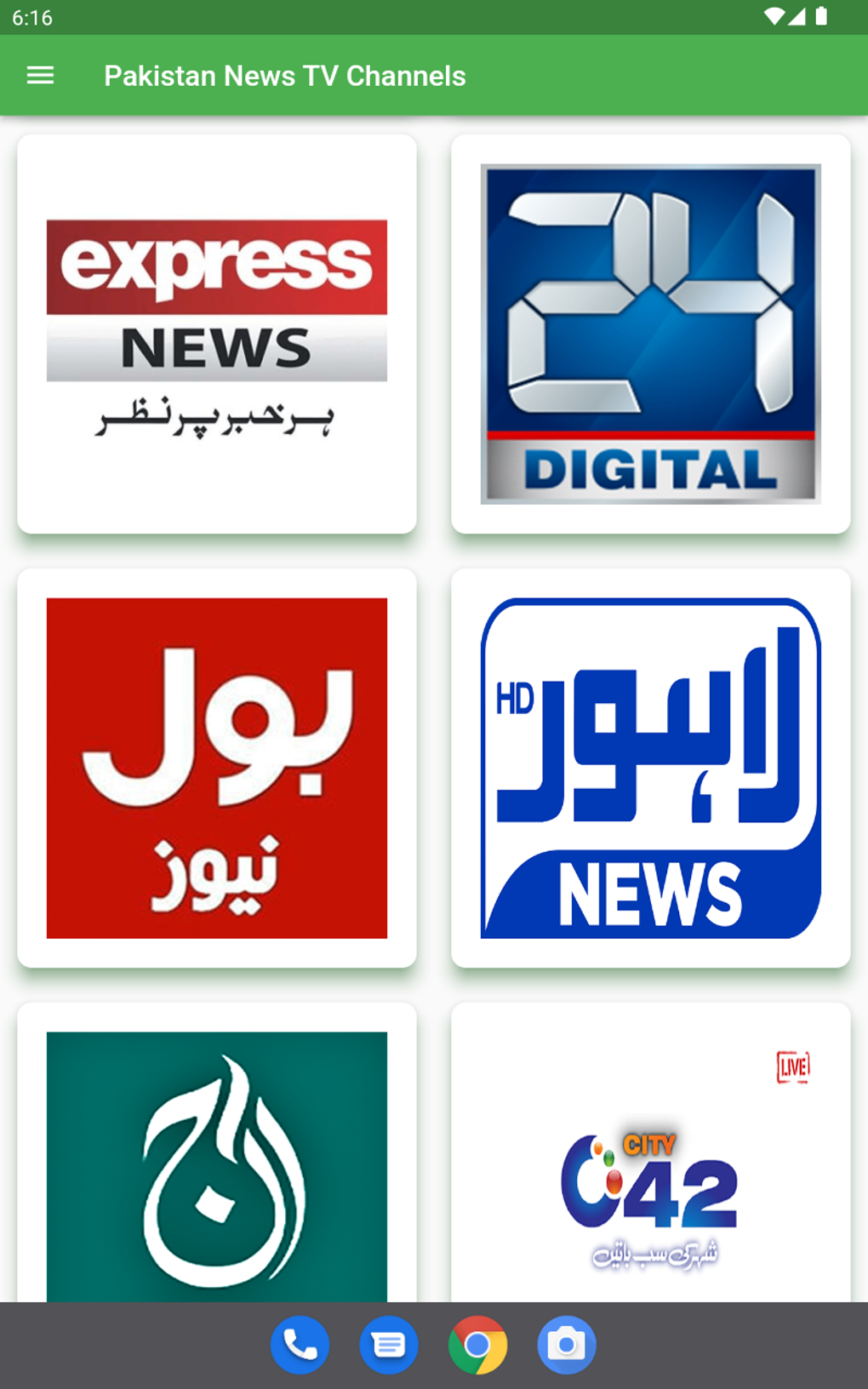
Task: Watch the City 42 live channel
Action: (650, 1183)
